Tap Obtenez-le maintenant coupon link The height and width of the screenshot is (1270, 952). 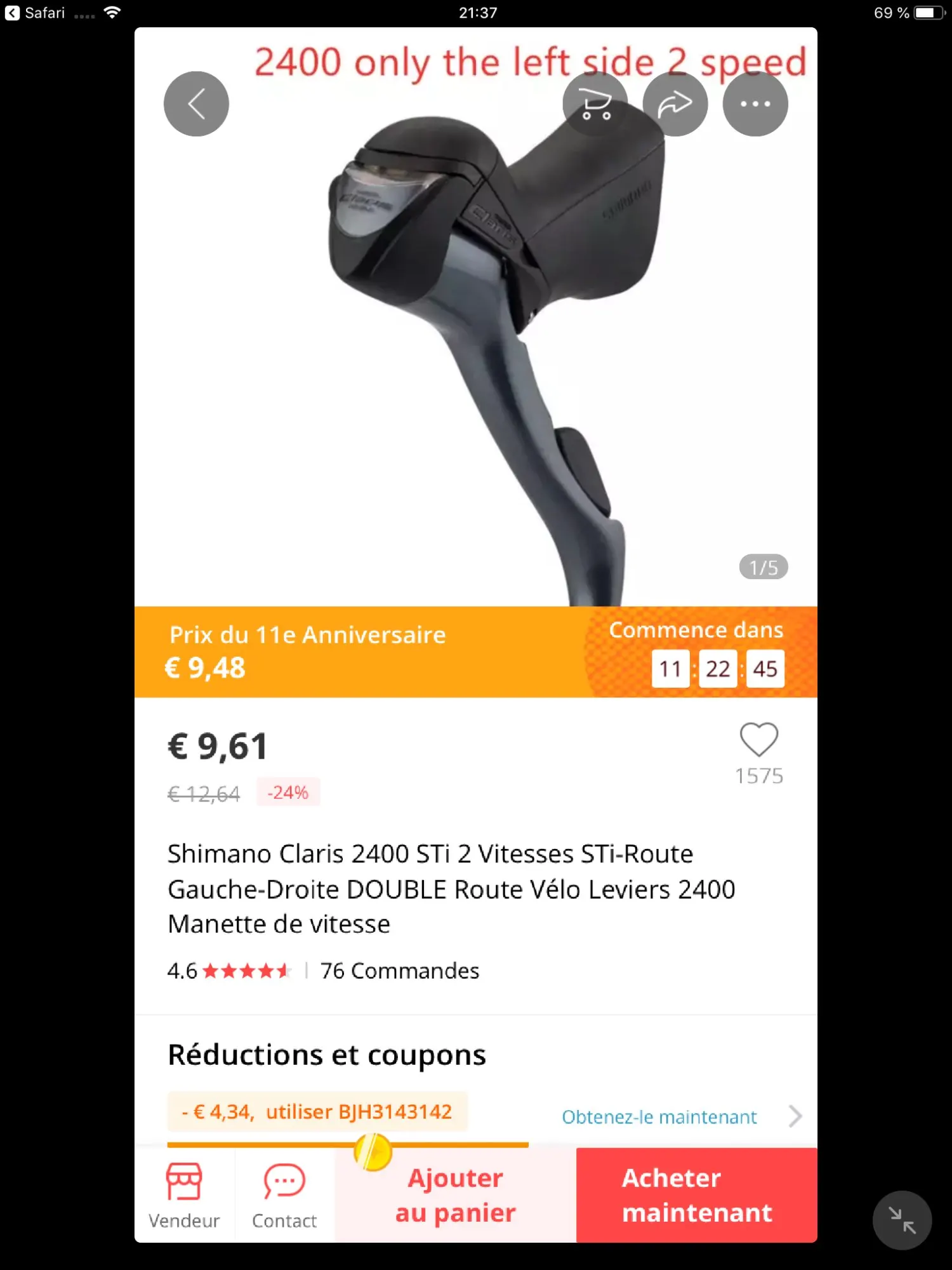(x=659, y=1117)
